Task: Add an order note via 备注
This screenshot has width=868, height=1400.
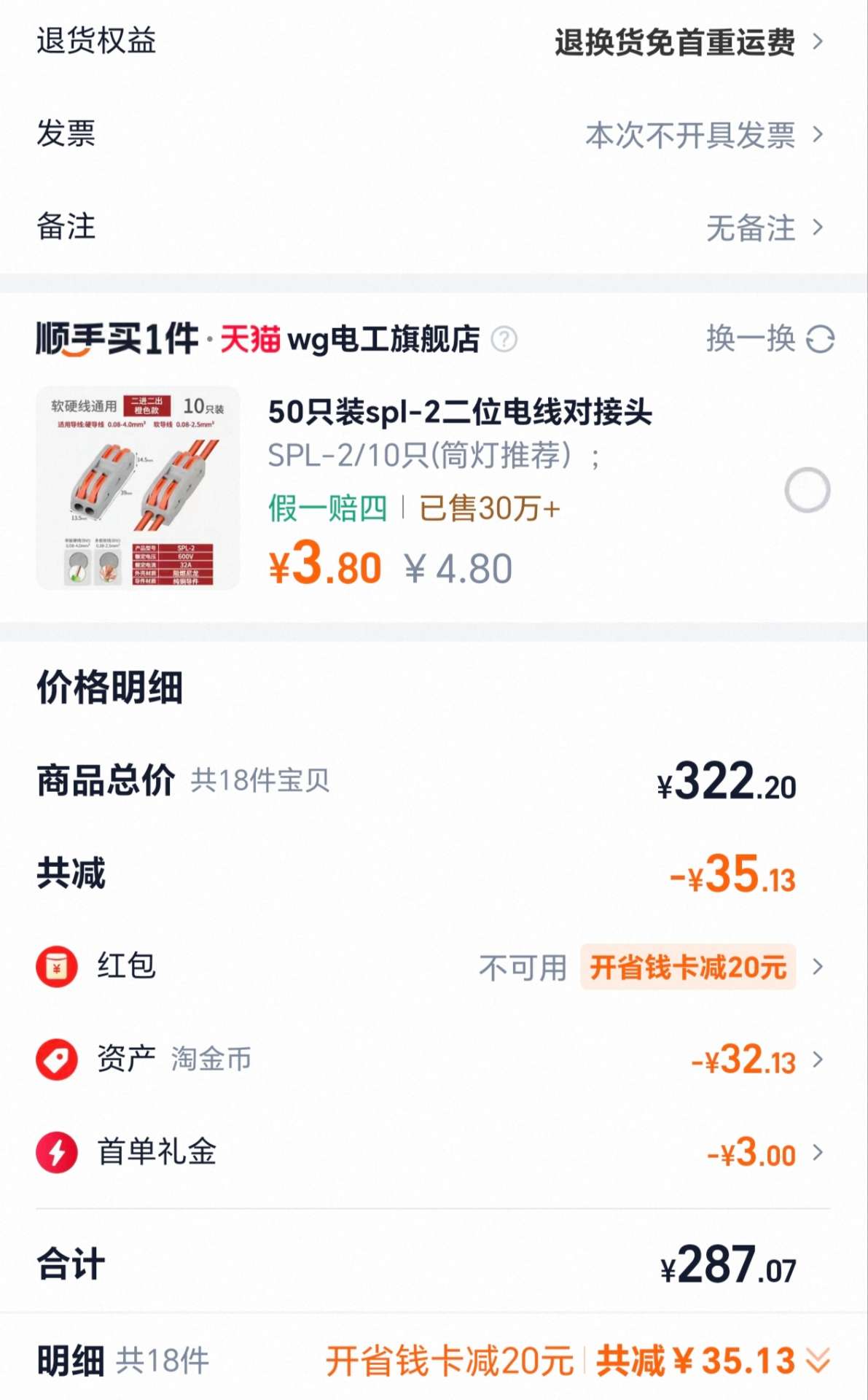Action: click(x=433, y=227)
